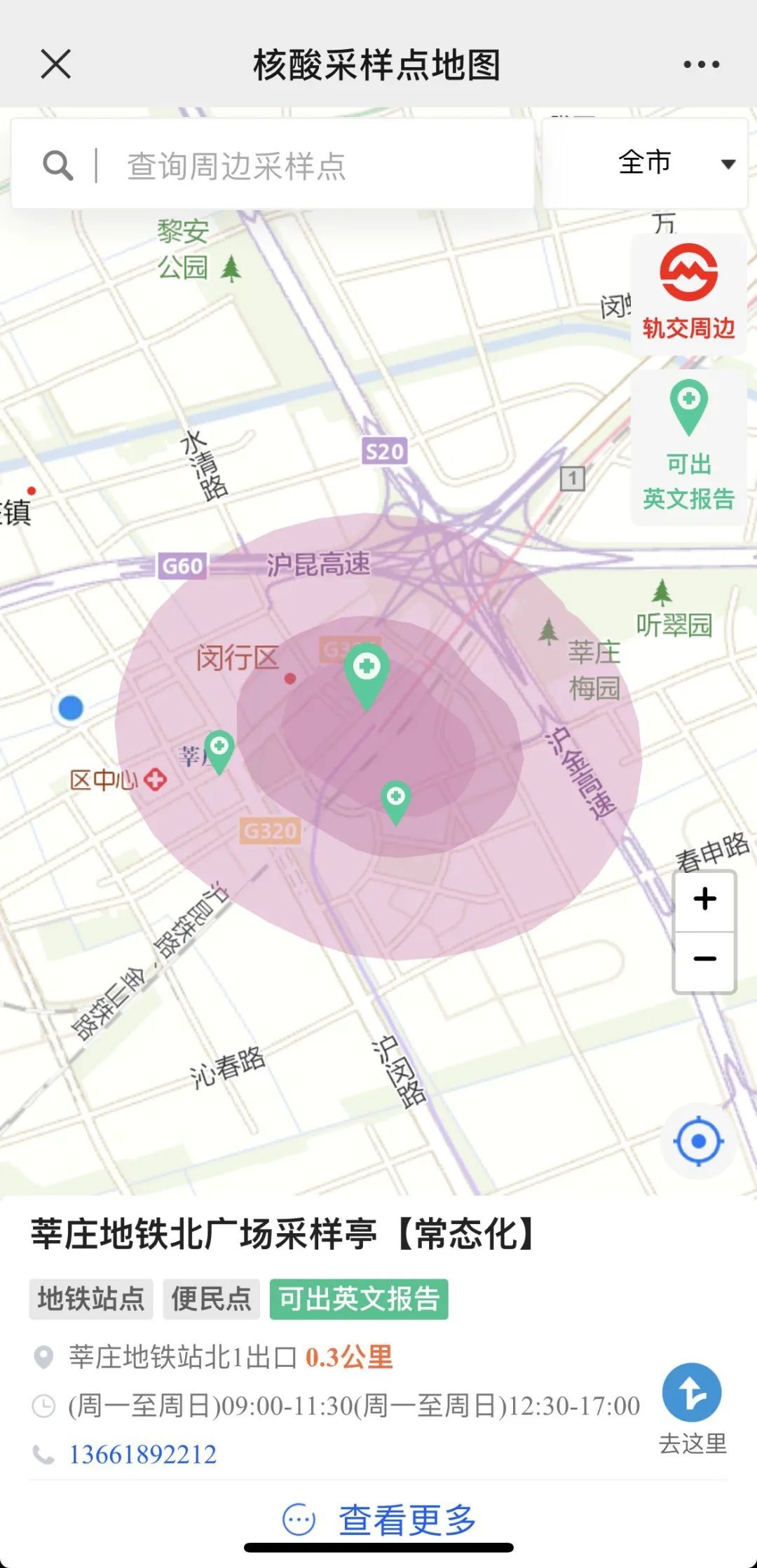Open the three-dot overflow menu
Image resolution: width=757 pixels, height=1568 pixels.
pos(701,64)
